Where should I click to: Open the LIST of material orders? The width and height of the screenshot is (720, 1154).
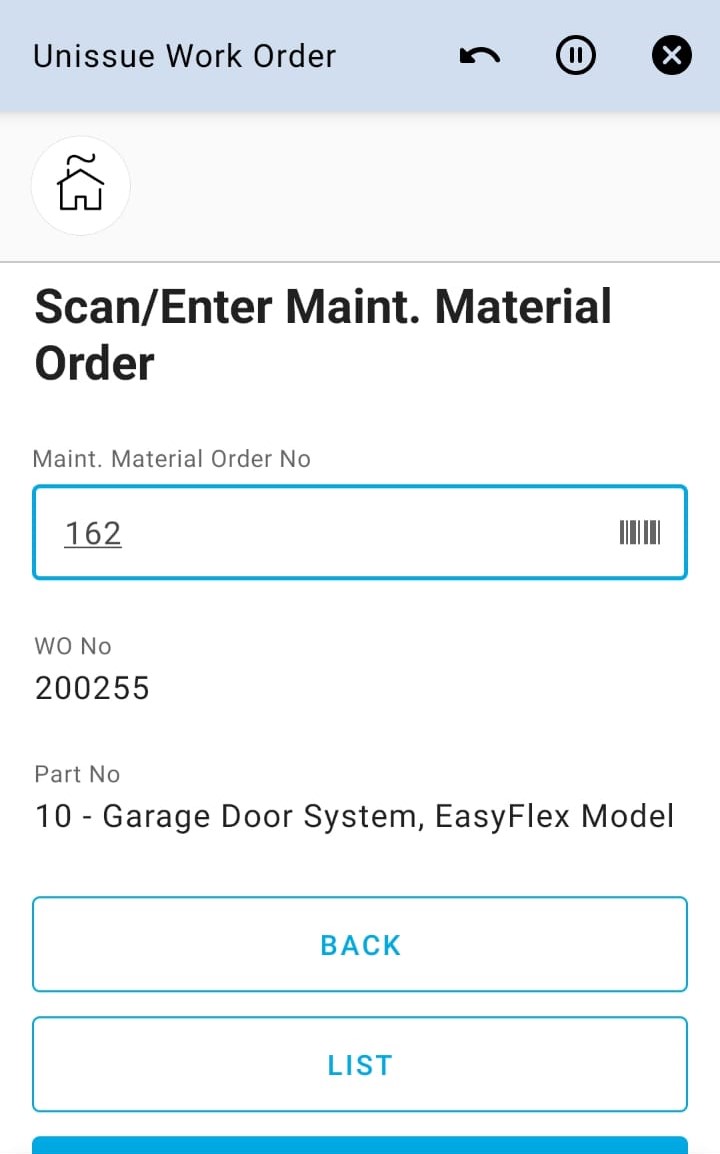tap(360, 1065)
